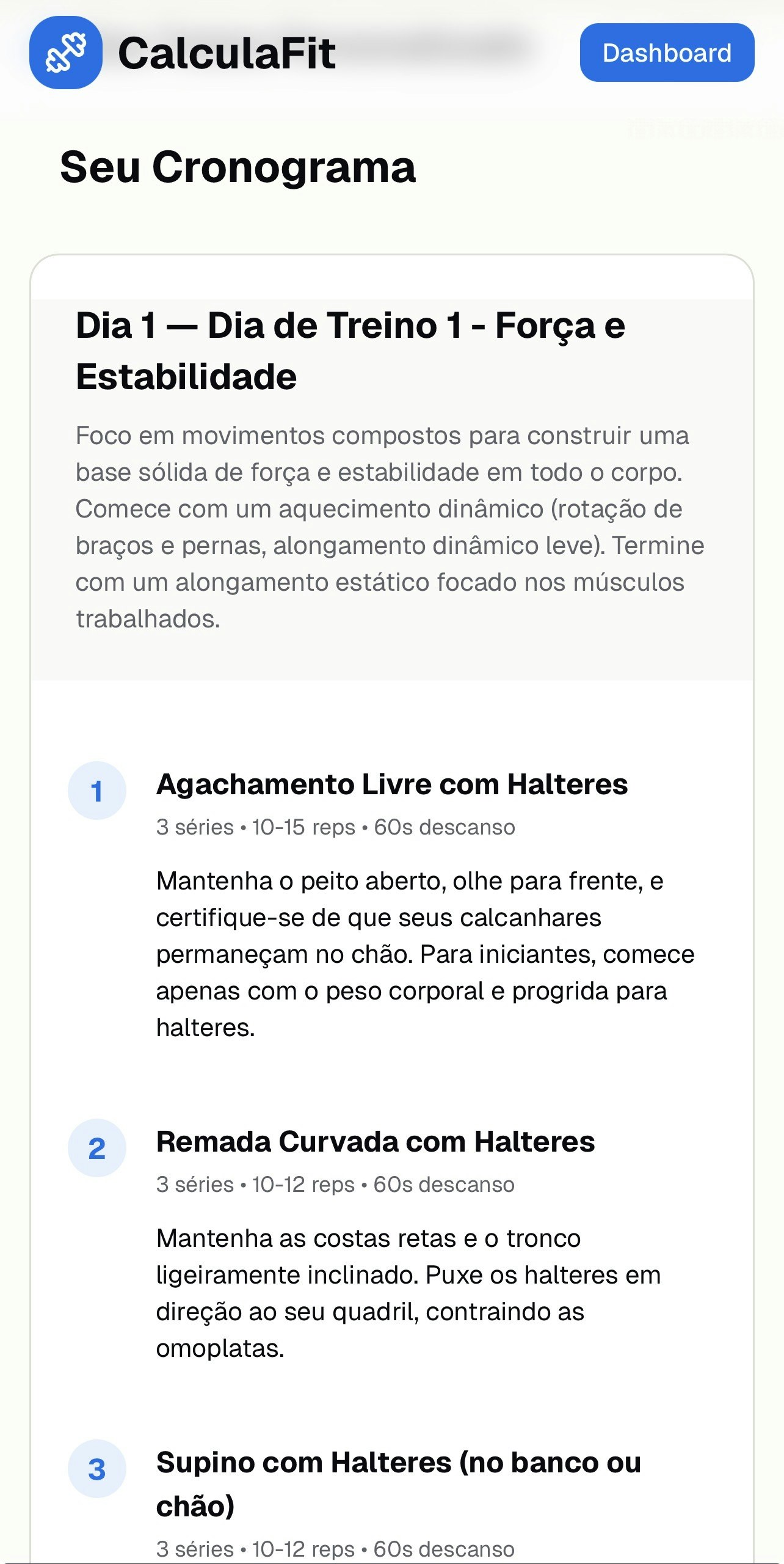Open the Dashboard button

(667, 53)
